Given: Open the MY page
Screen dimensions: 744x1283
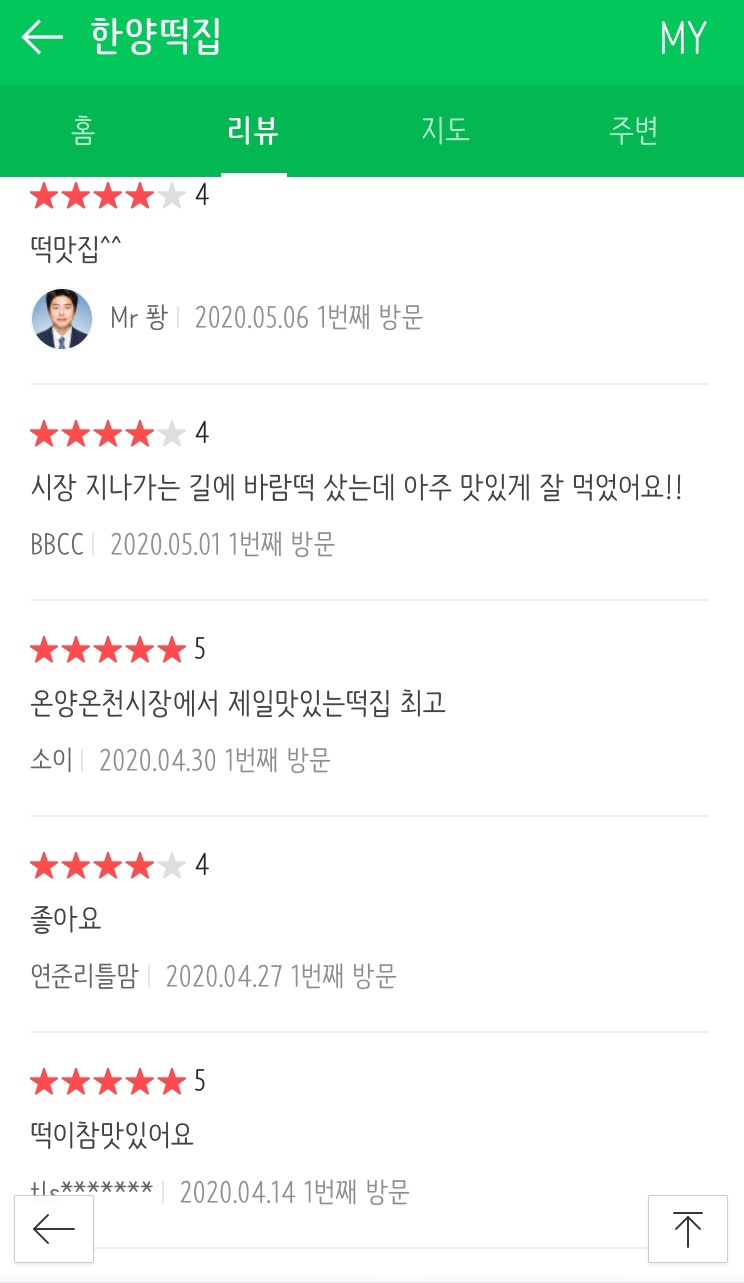Looking at the screenshot, I should click(683, 39).
